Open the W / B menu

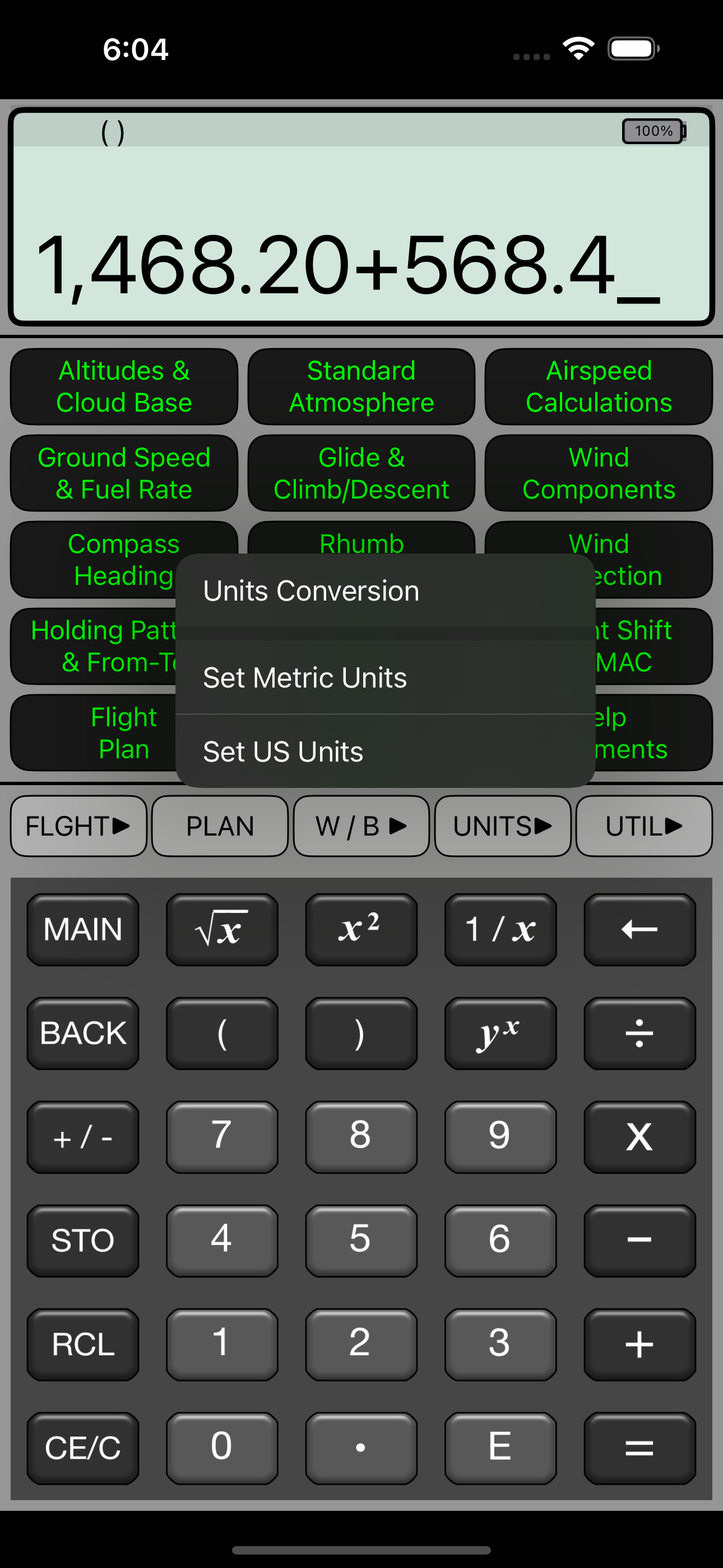(361, 826)
